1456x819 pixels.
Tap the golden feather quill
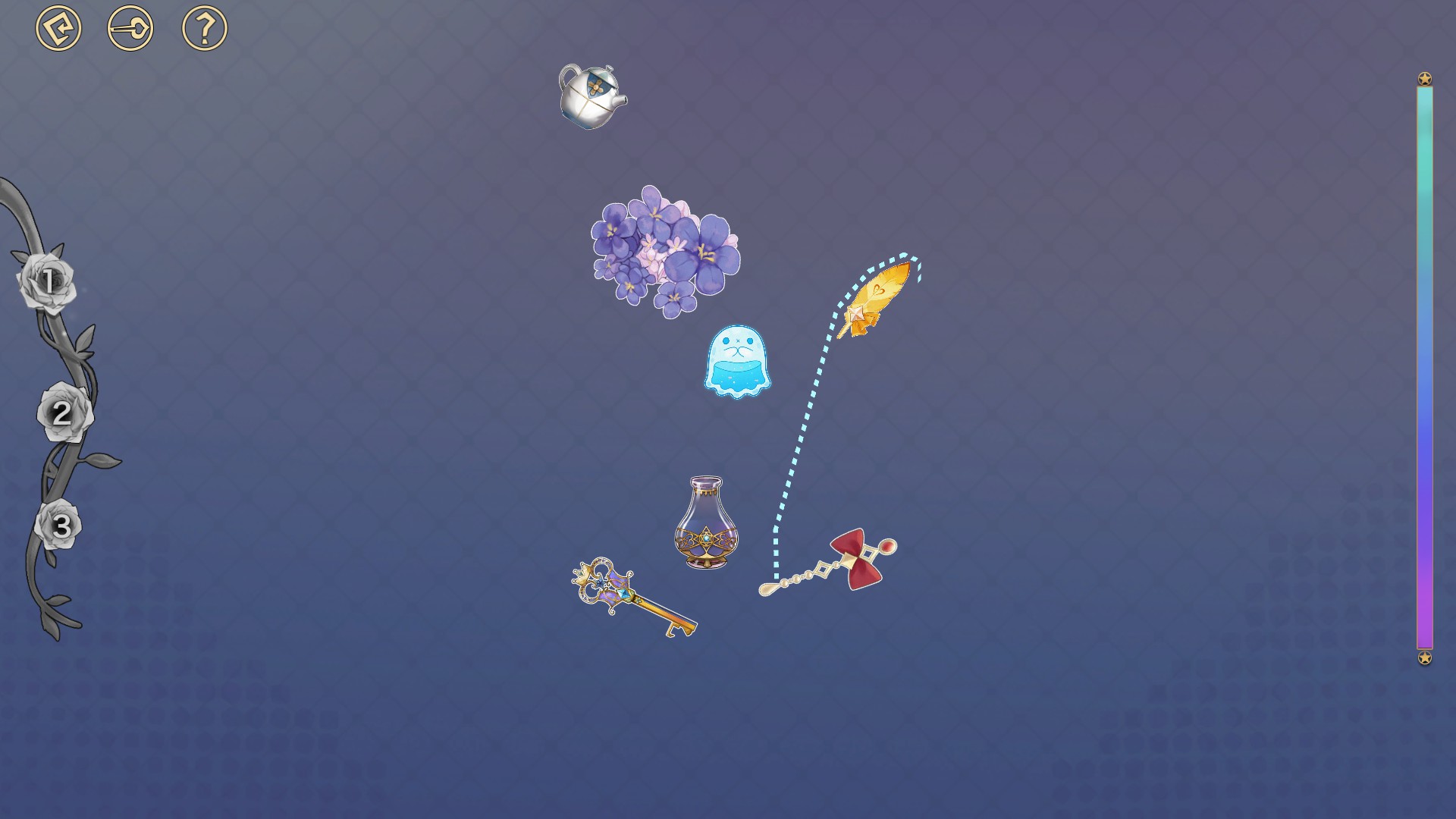click(x=876, y=297)
